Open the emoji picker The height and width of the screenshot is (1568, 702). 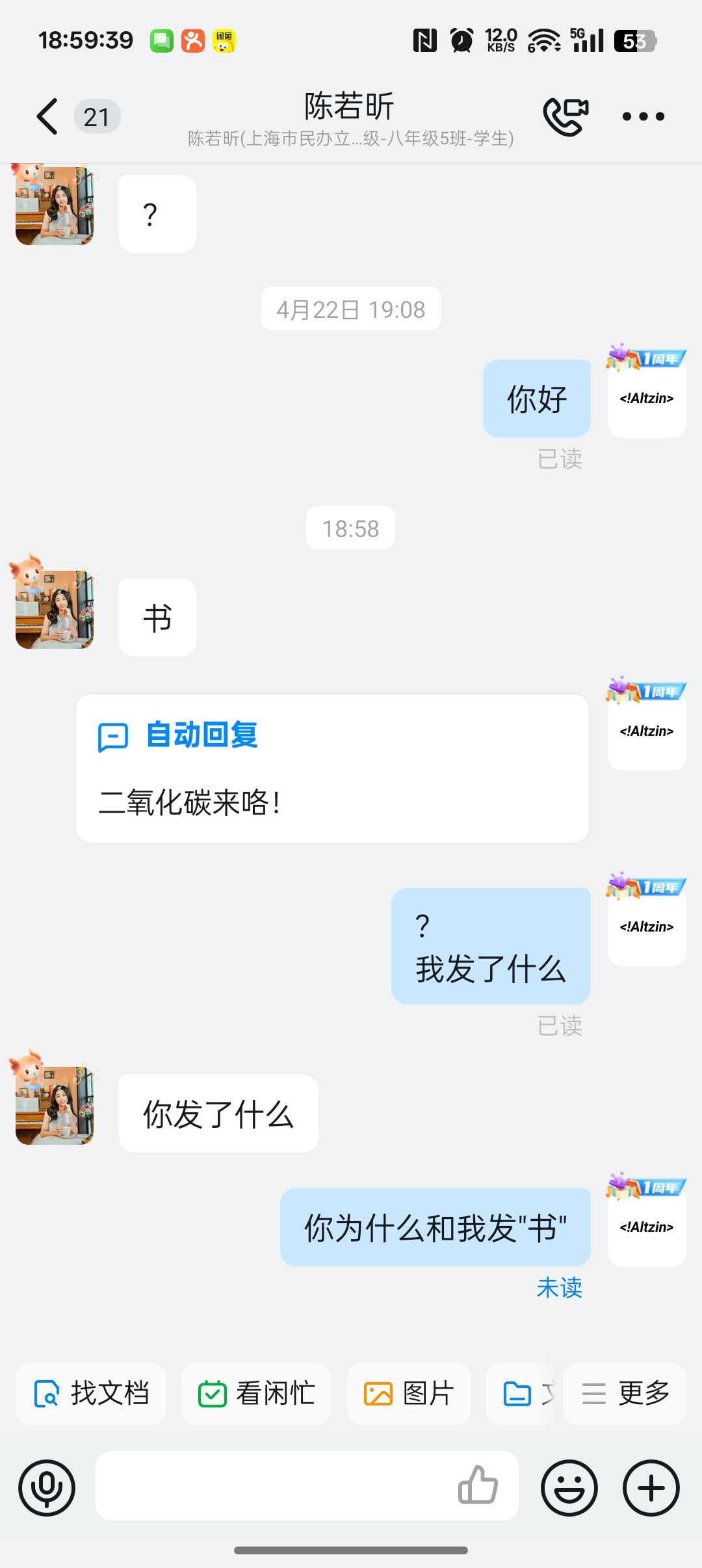click(x=569, y=1487)
